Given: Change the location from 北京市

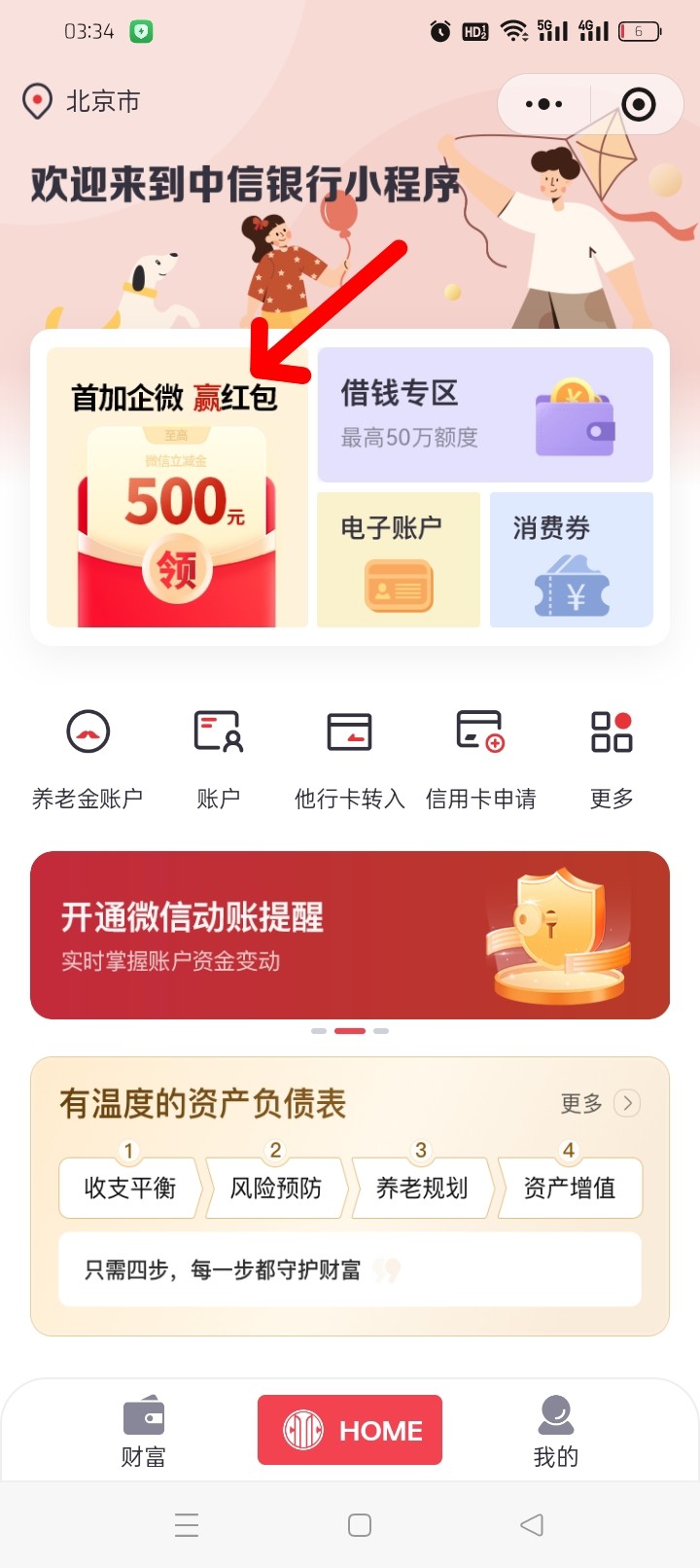Looking at the screenshot, I should (83, 101).
